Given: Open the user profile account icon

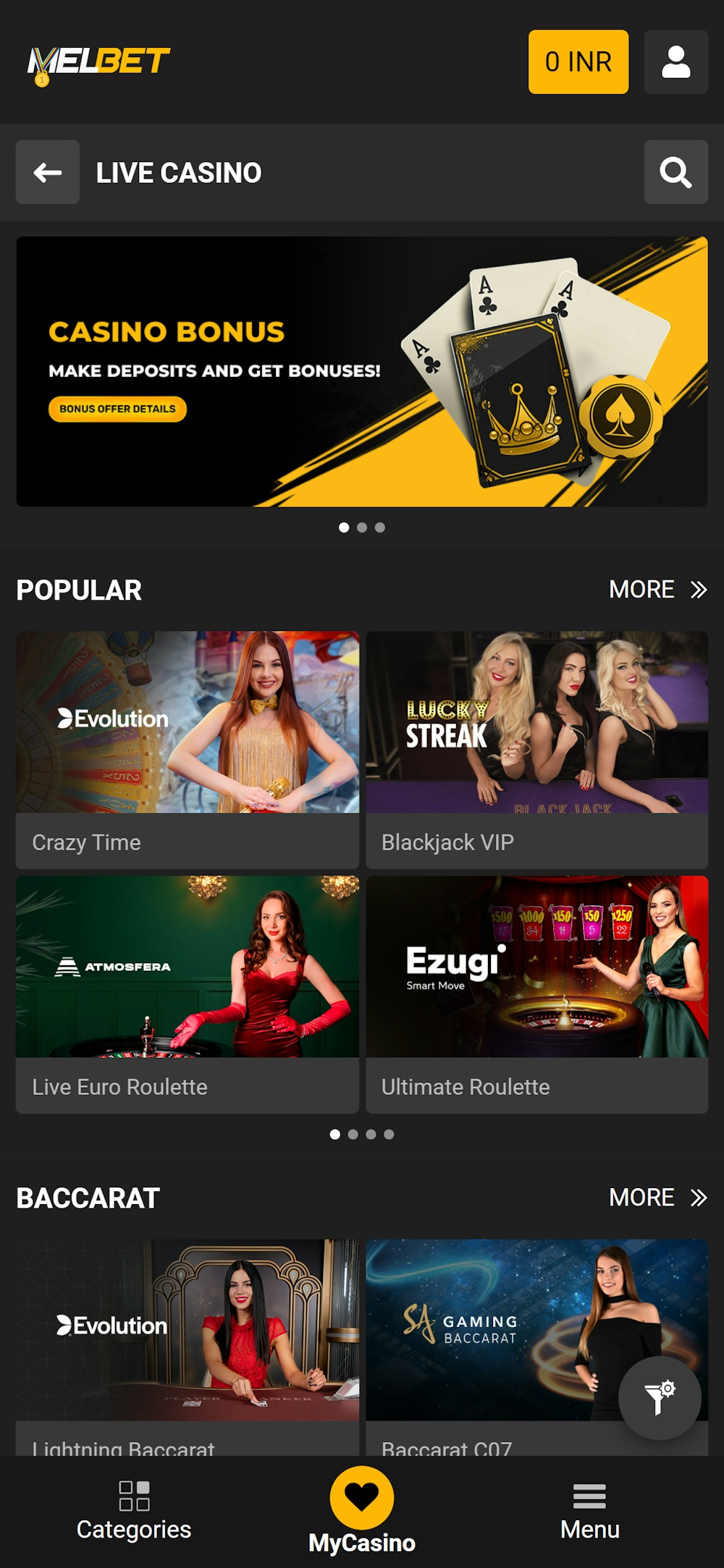Looking at the screenshot, I should (x=675, y=62).
